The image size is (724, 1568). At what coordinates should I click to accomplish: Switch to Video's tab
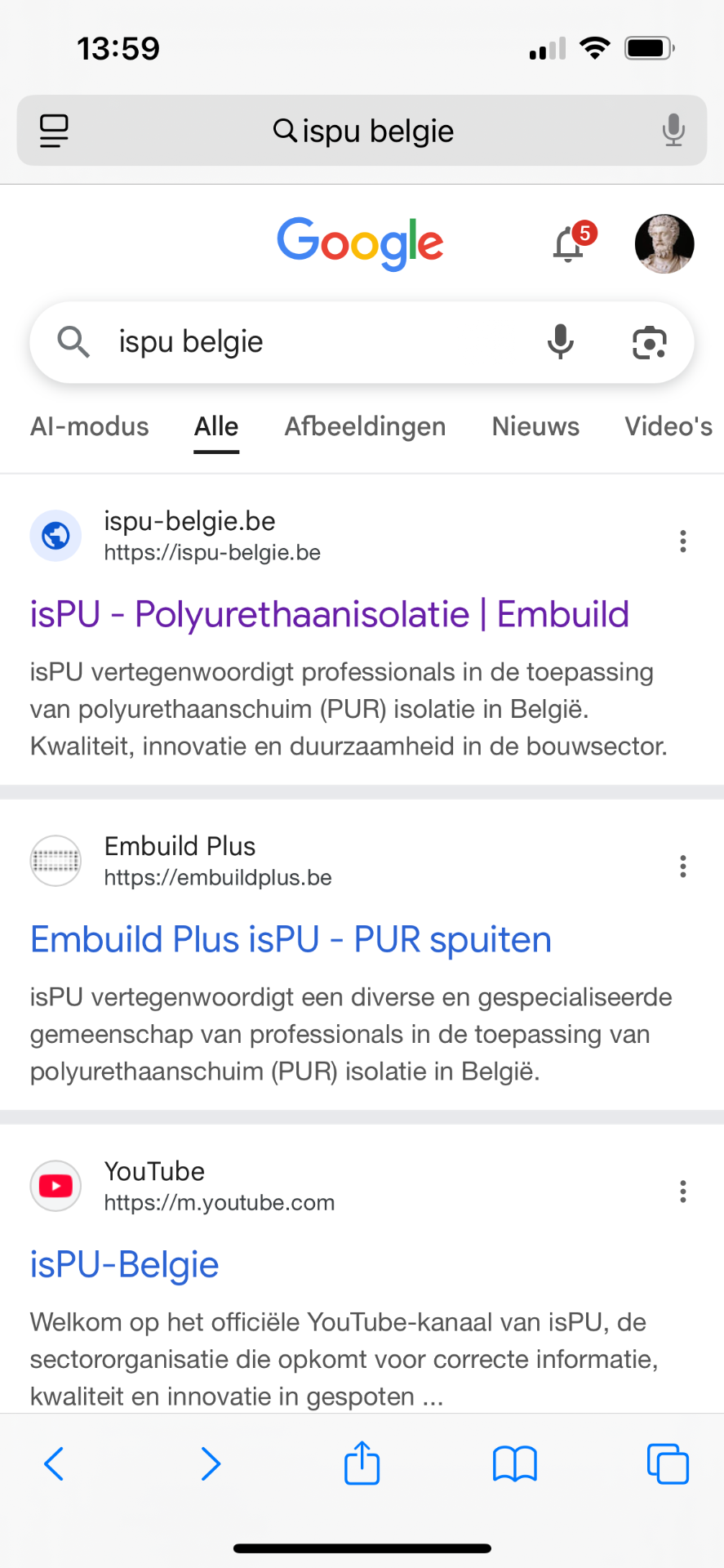point(668,427)
